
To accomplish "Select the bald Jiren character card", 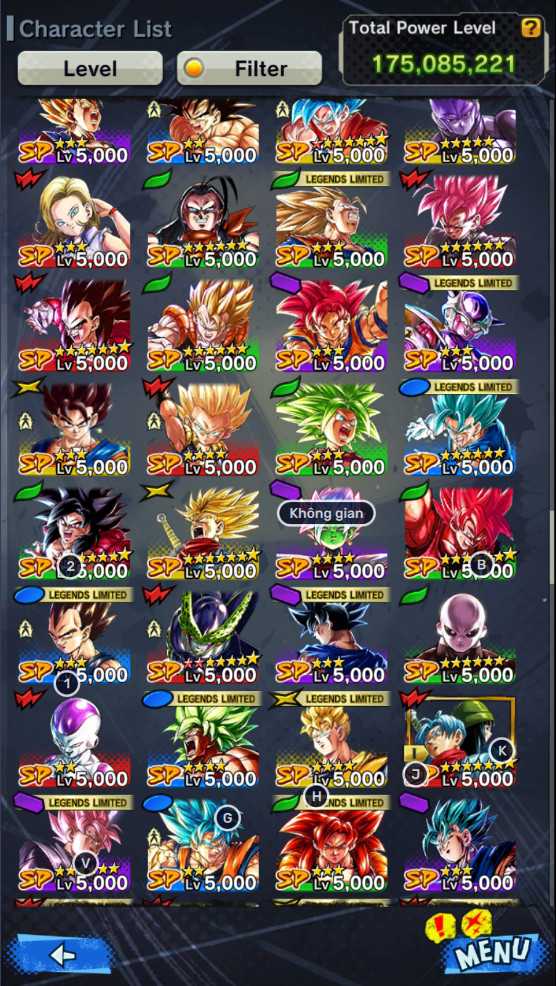I will pos(460,637).
